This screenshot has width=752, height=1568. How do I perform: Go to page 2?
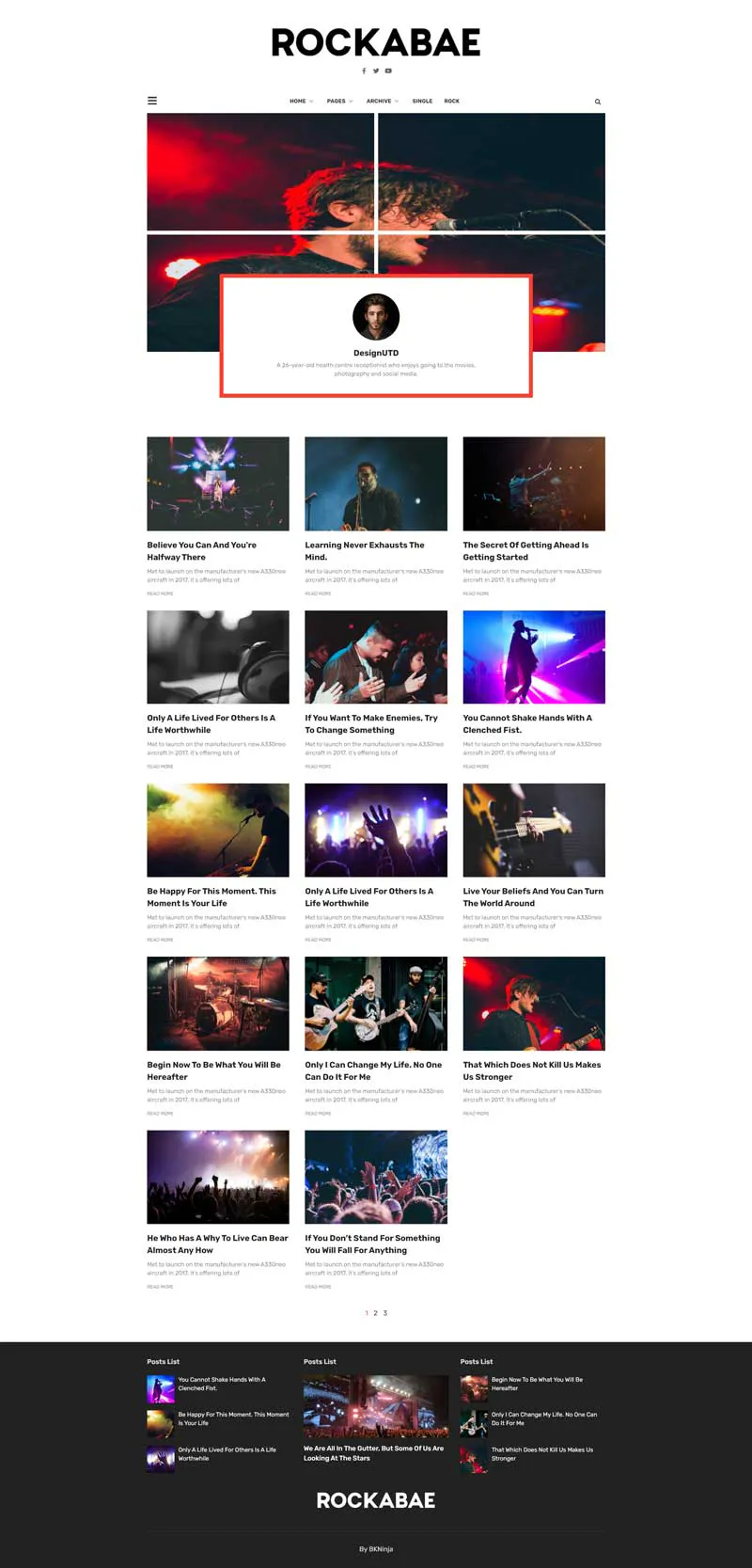tap(375, 1313)
